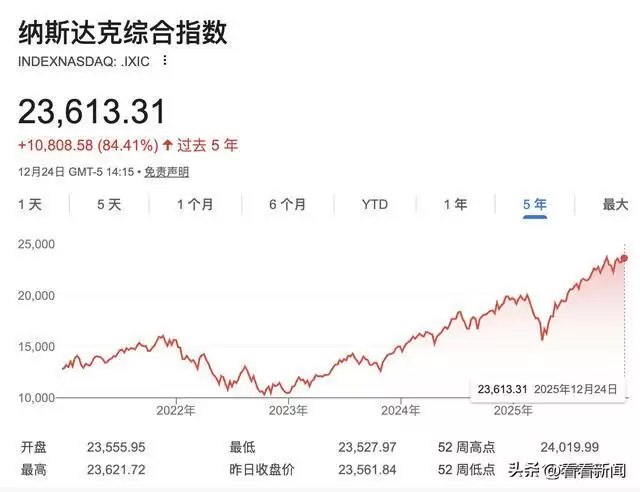
Task: Switch chart range to 1天
Action: pos(30,204)
